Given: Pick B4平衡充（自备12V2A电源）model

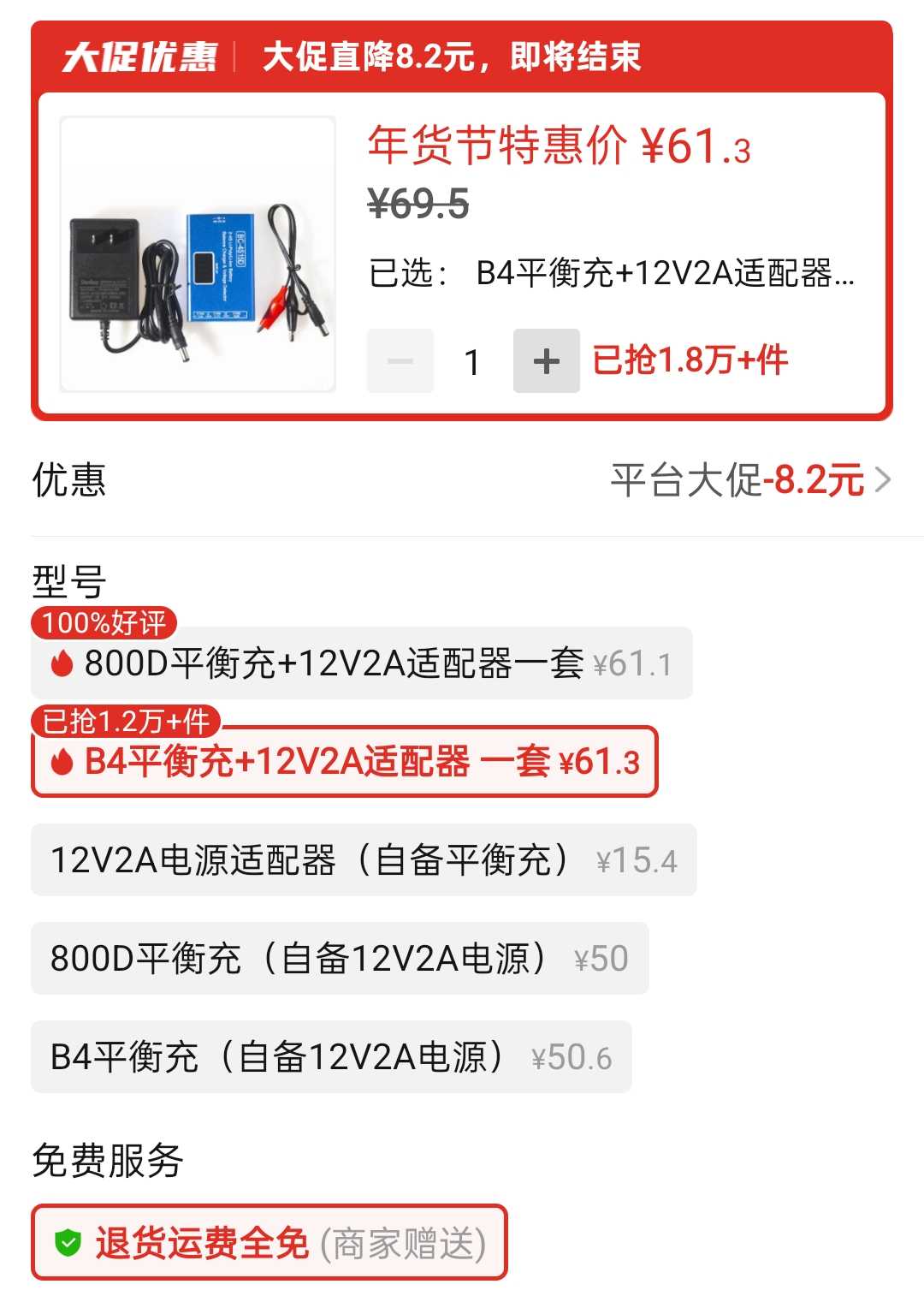Looking at the screenshot, I should 330,1057.
